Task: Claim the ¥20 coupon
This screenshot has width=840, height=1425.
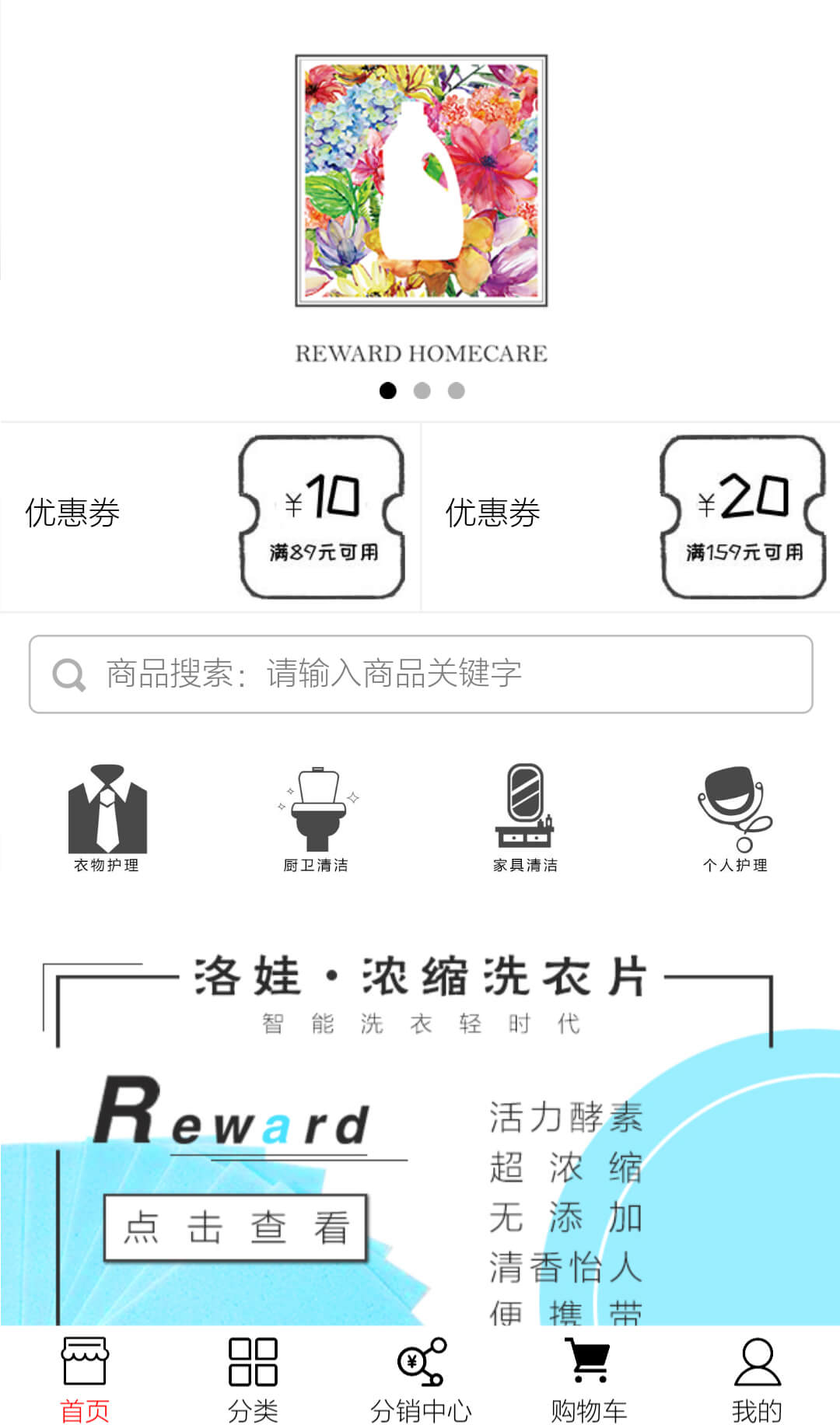Action: 743,516
